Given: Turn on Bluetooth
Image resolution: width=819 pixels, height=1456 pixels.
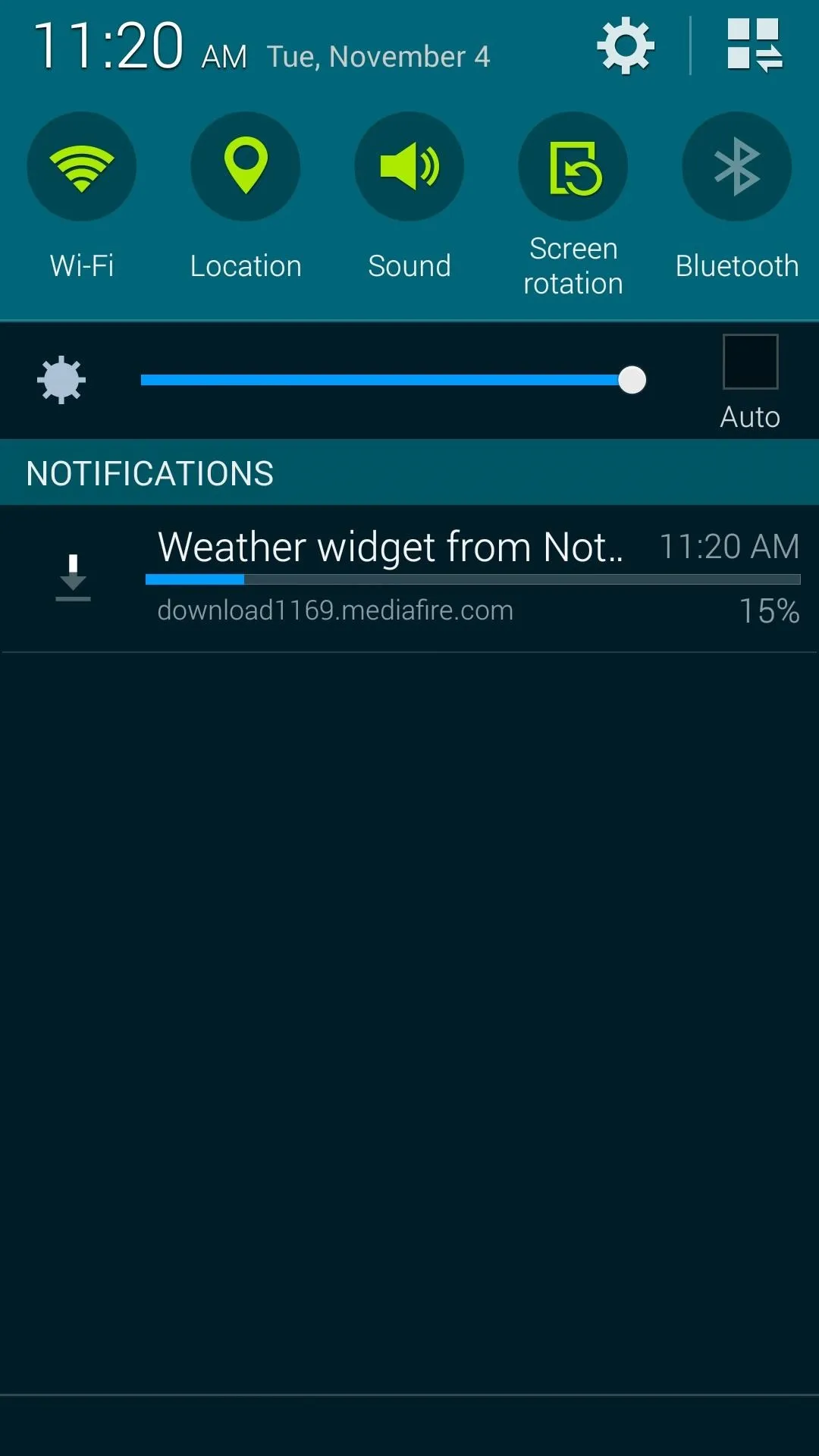Looking at the screenshot, I should (737, 167).
